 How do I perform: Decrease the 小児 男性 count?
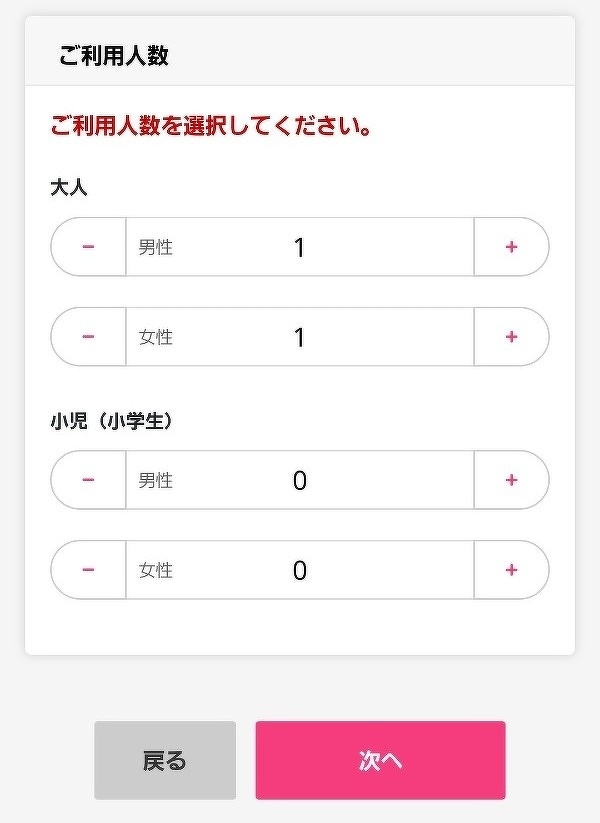tap(88, 480)
